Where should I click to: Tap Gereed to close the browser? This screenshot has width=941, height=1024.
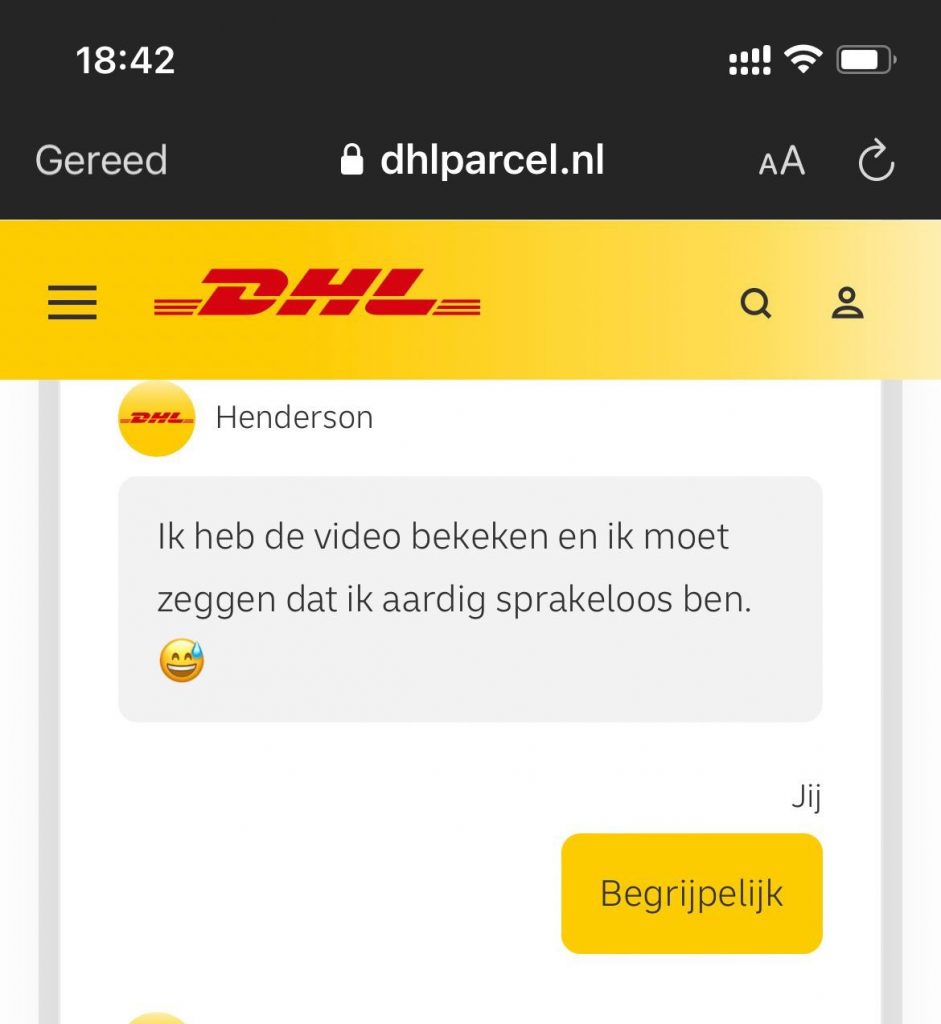point(101,160)
